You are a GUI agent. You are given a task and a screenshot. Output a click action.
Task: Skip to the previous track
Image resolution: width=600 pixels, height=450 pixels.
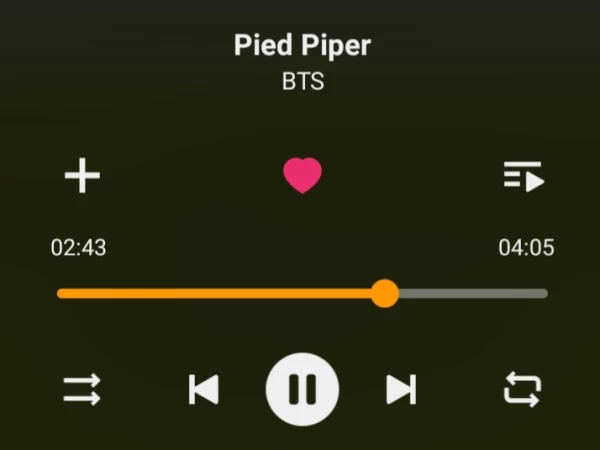[x=204, y=389]
